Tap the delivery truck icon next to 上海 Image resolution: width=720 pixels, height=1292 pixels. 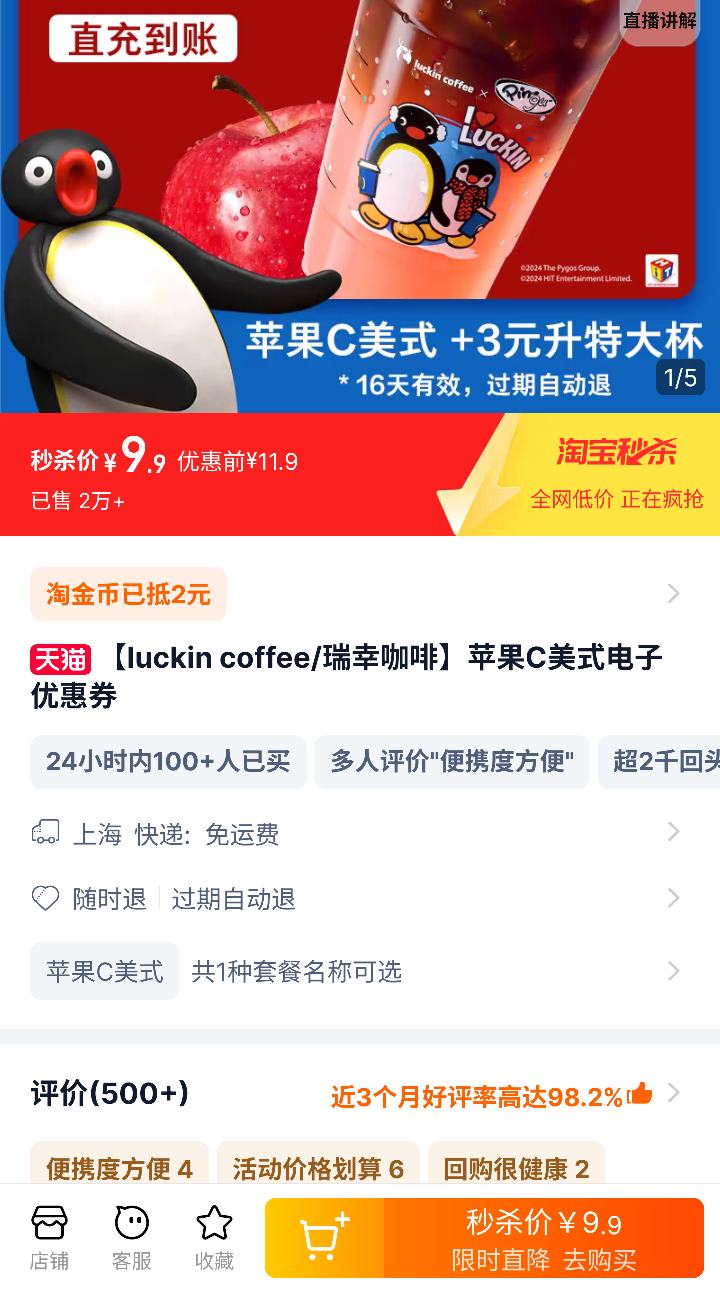(44, 832)
